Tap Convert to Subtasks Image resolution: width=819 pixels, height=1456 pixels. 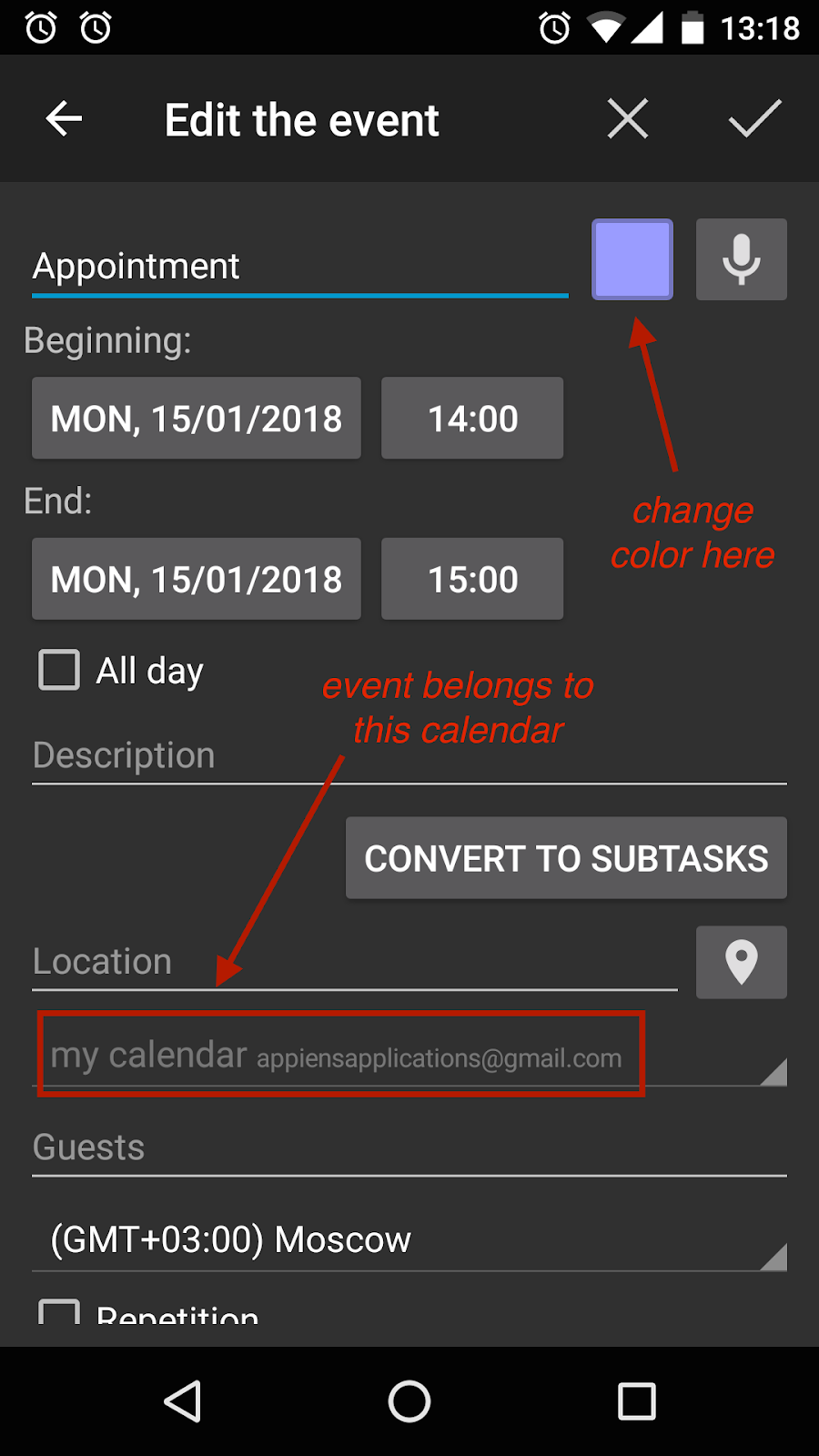566,858
